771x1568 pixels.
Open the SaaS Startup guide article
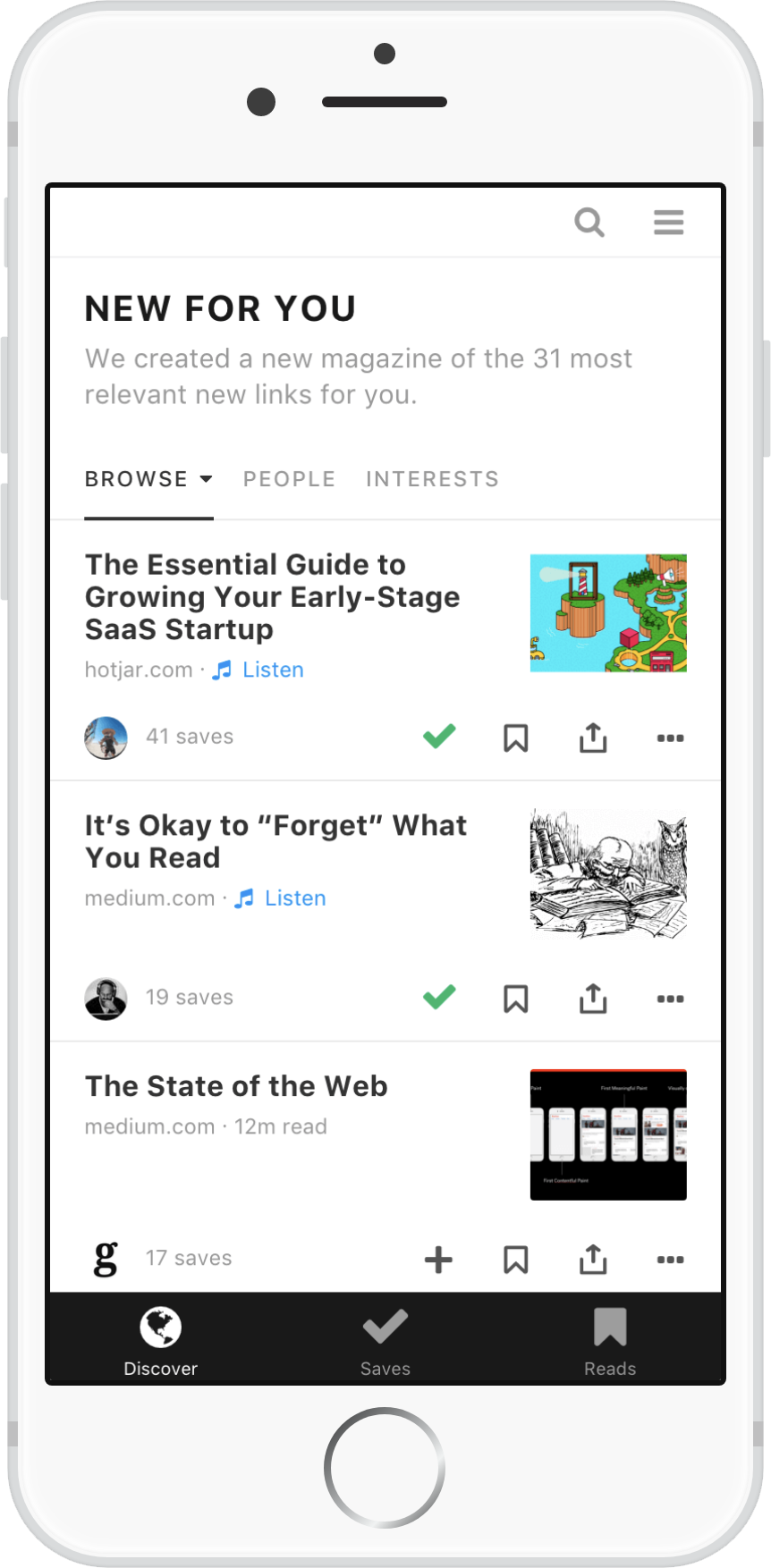272,596
